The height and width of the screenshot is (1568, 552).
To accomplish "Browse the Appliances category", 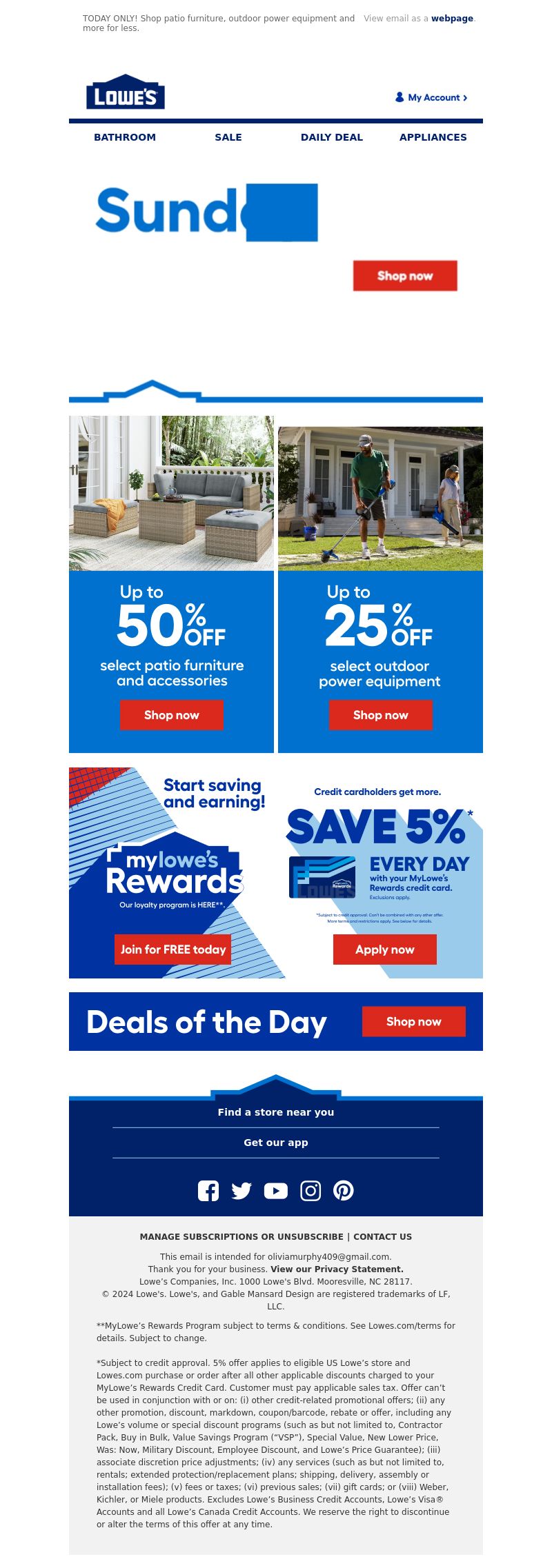I will tap(433, 137).
